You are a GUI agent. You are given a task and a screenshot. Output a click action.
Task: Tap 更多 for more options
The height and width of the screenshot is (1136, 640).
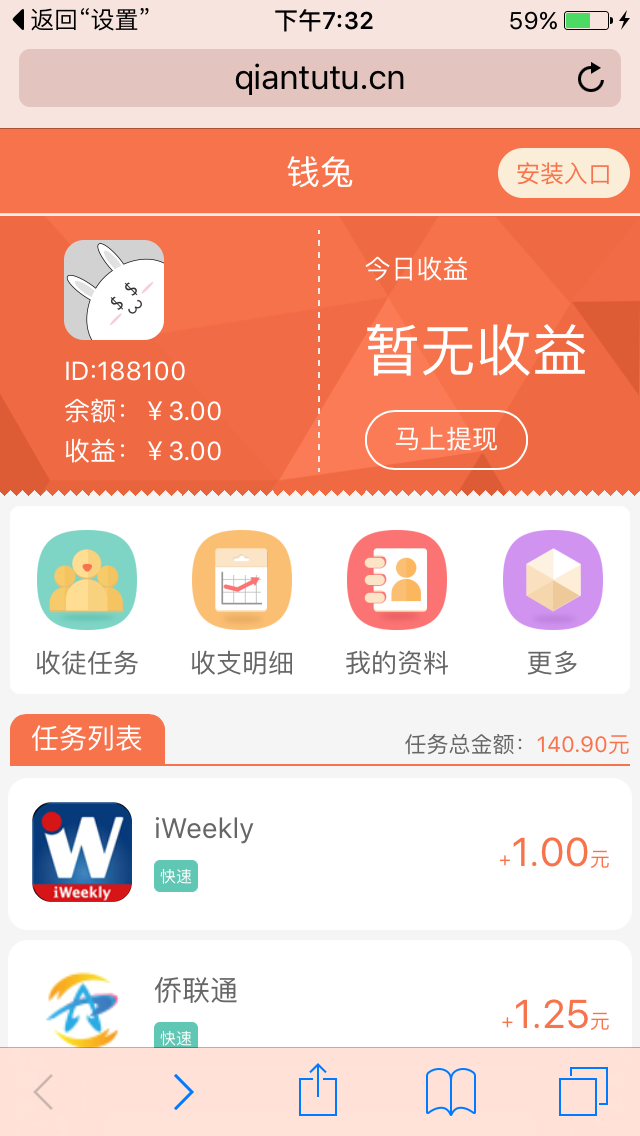(x=552, y=602)
